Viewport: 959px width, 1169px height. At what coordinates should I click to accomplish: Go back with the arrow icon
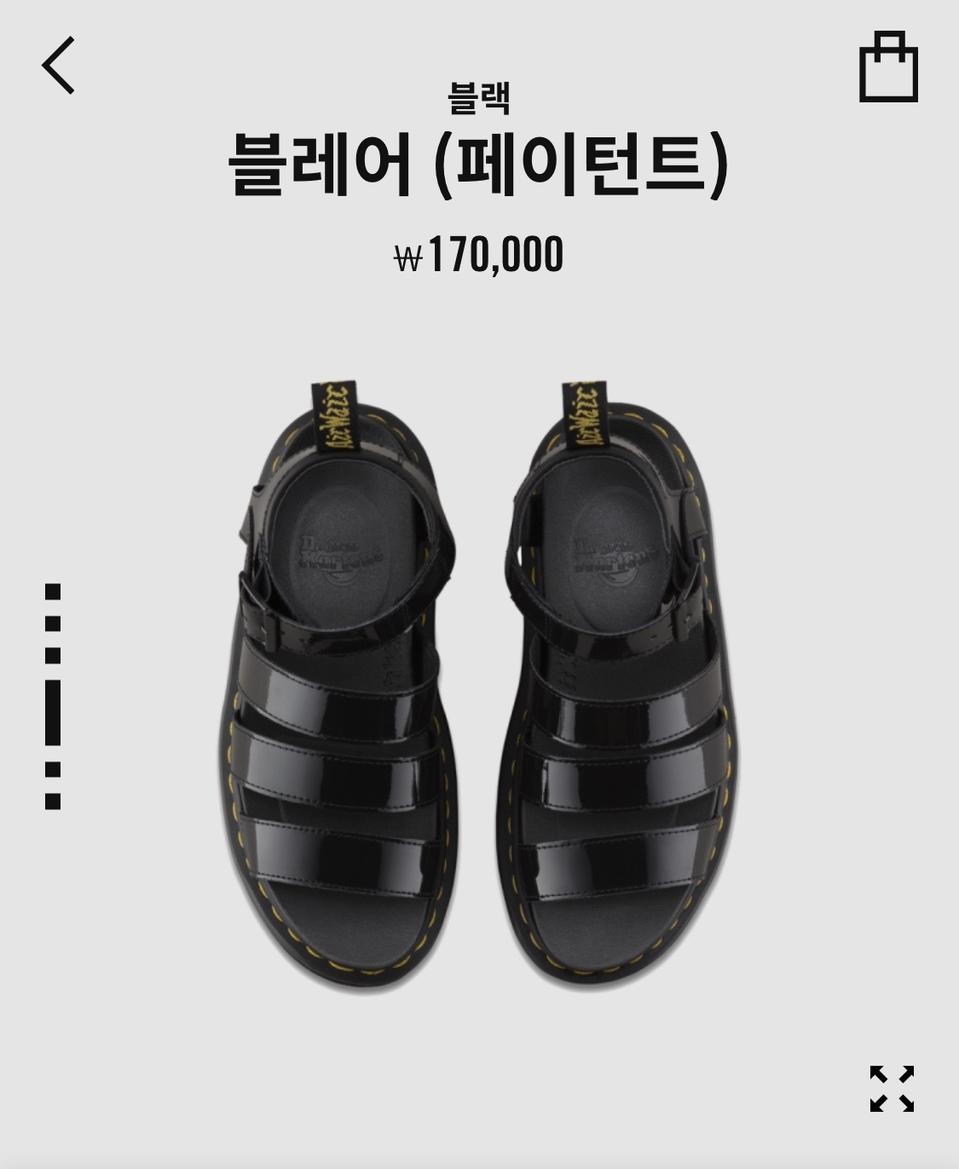58,66
